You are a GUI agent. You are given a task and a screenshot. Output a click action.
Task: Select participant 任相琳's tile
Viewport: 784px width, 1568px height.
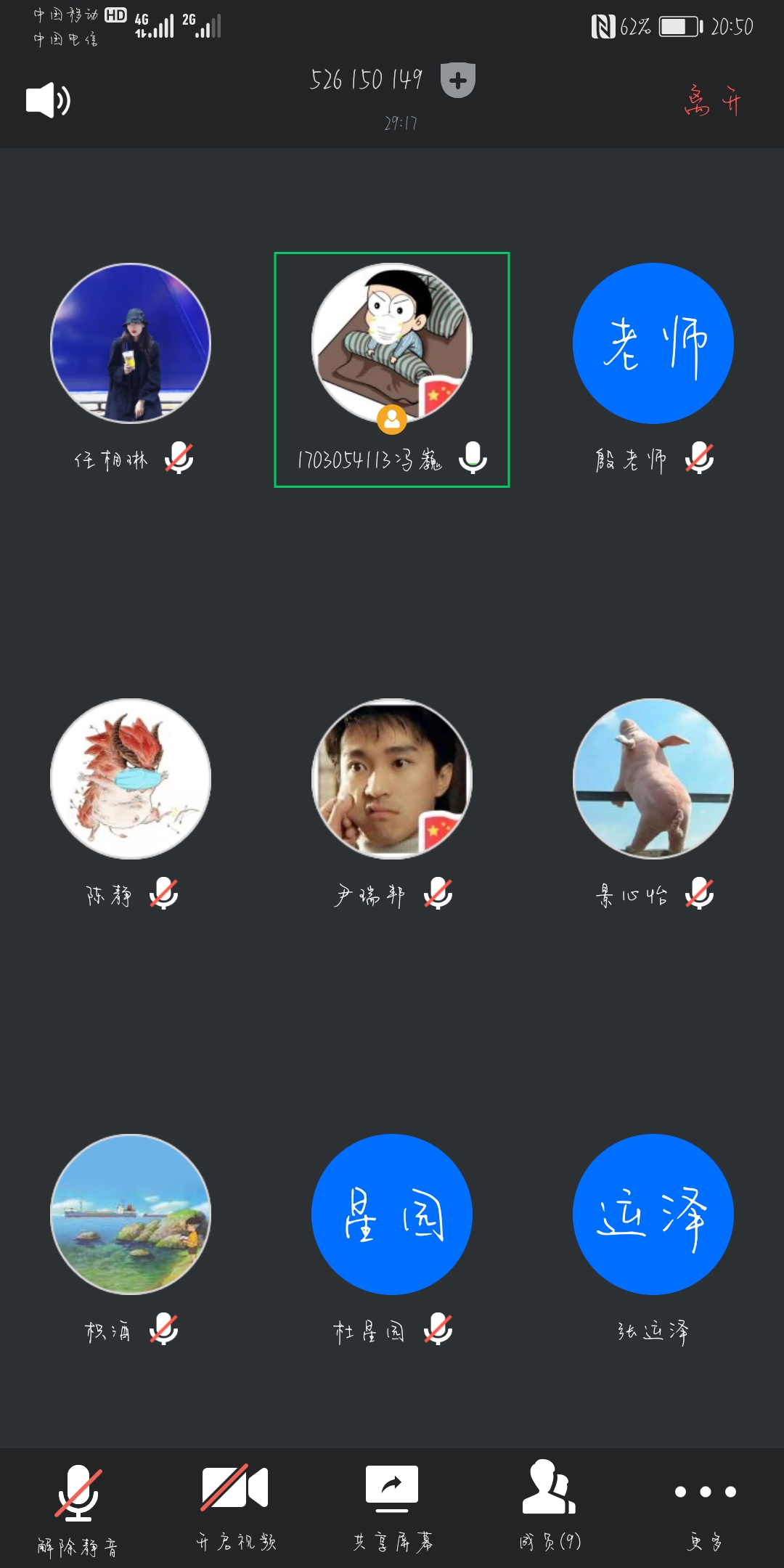coord(131,344)
